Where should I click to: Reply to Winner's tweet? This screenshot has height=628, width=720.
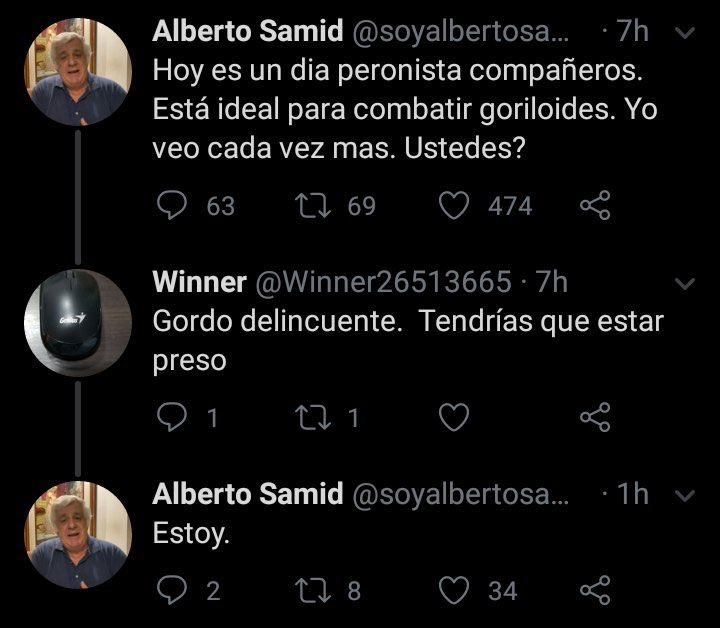point(174,418)
